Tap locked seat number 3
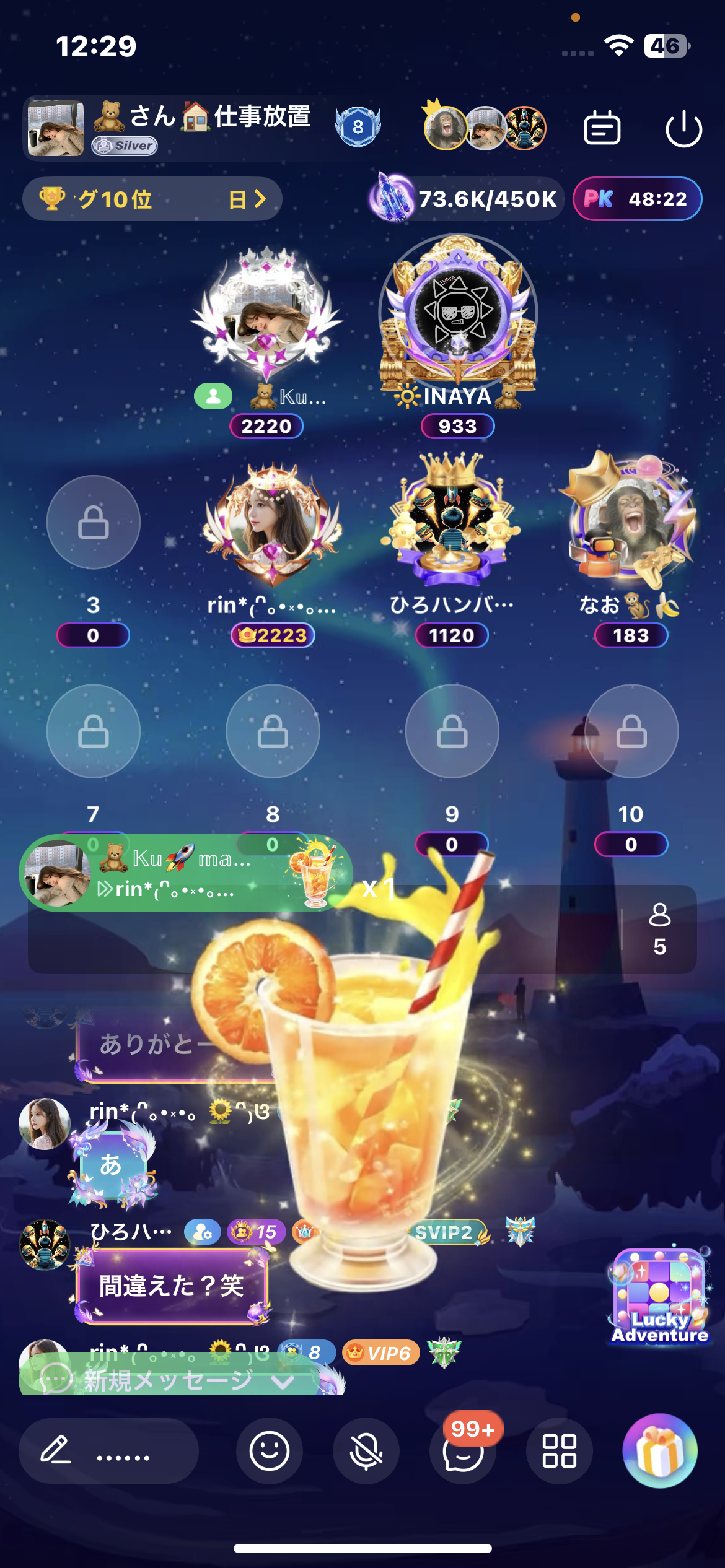 (93, 522)
